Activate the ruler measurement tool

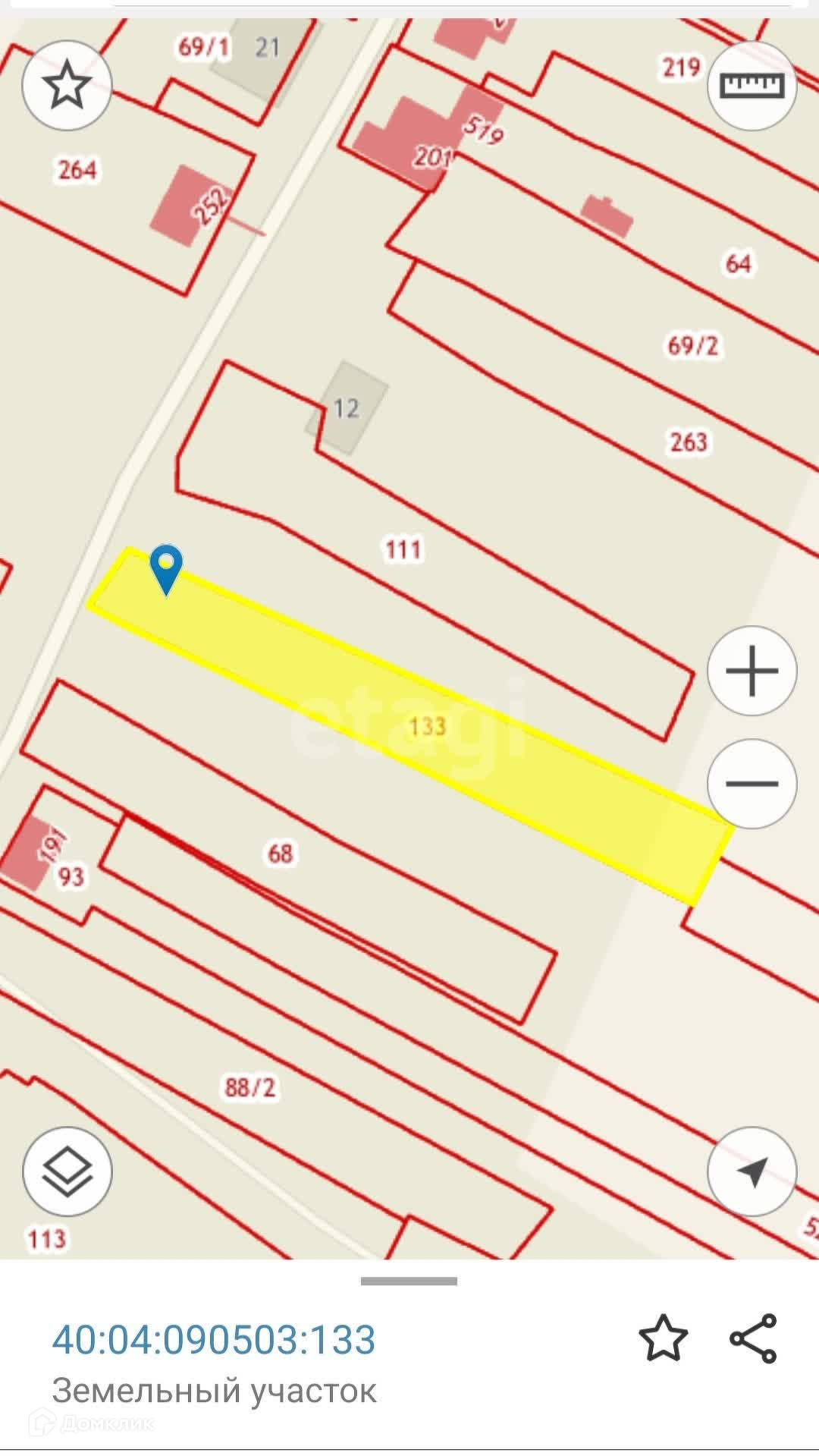pos(752,86)
